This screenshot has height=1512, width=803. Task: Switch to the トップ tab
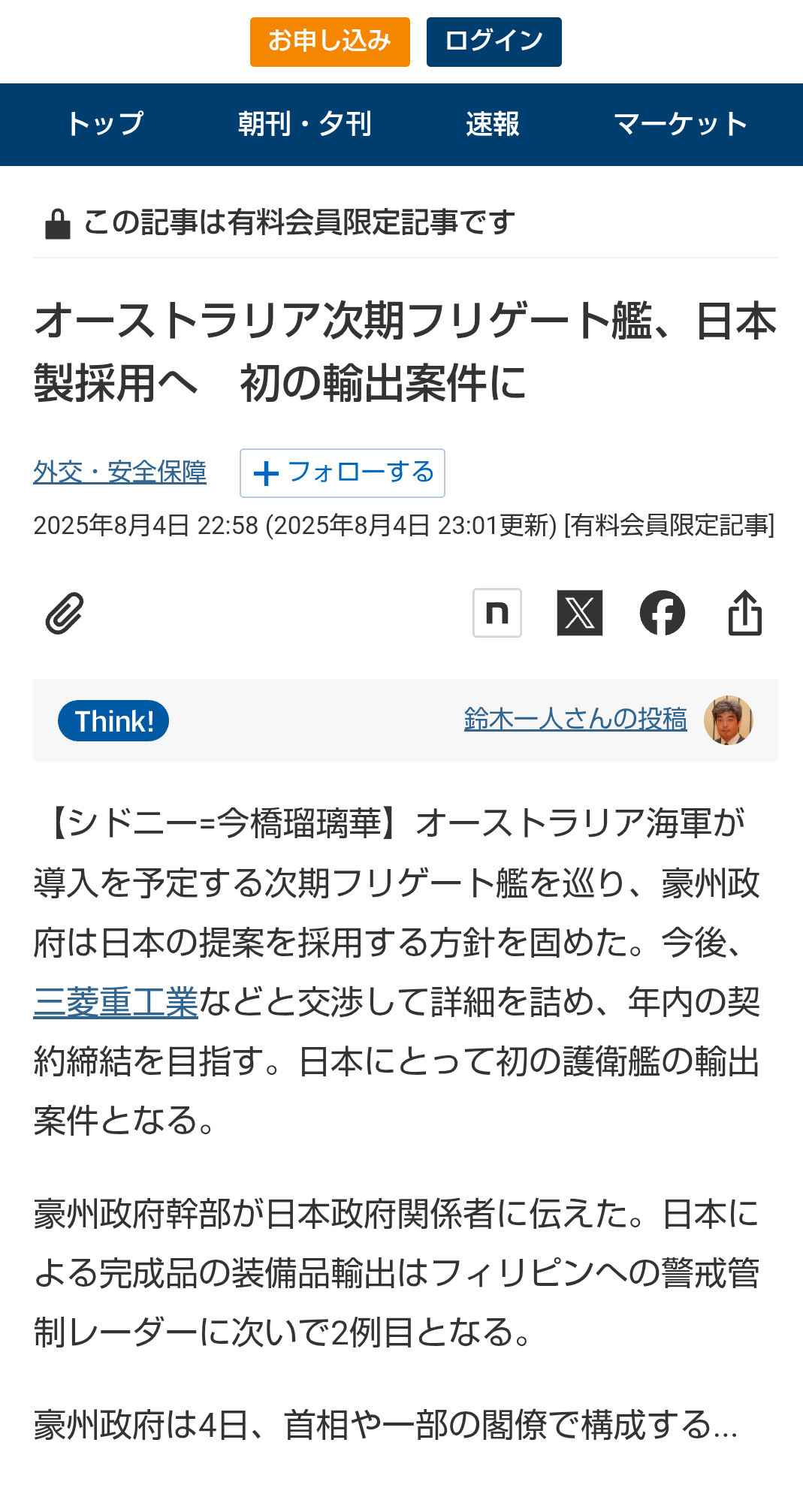pyautogui.click(x=104, y=124)
